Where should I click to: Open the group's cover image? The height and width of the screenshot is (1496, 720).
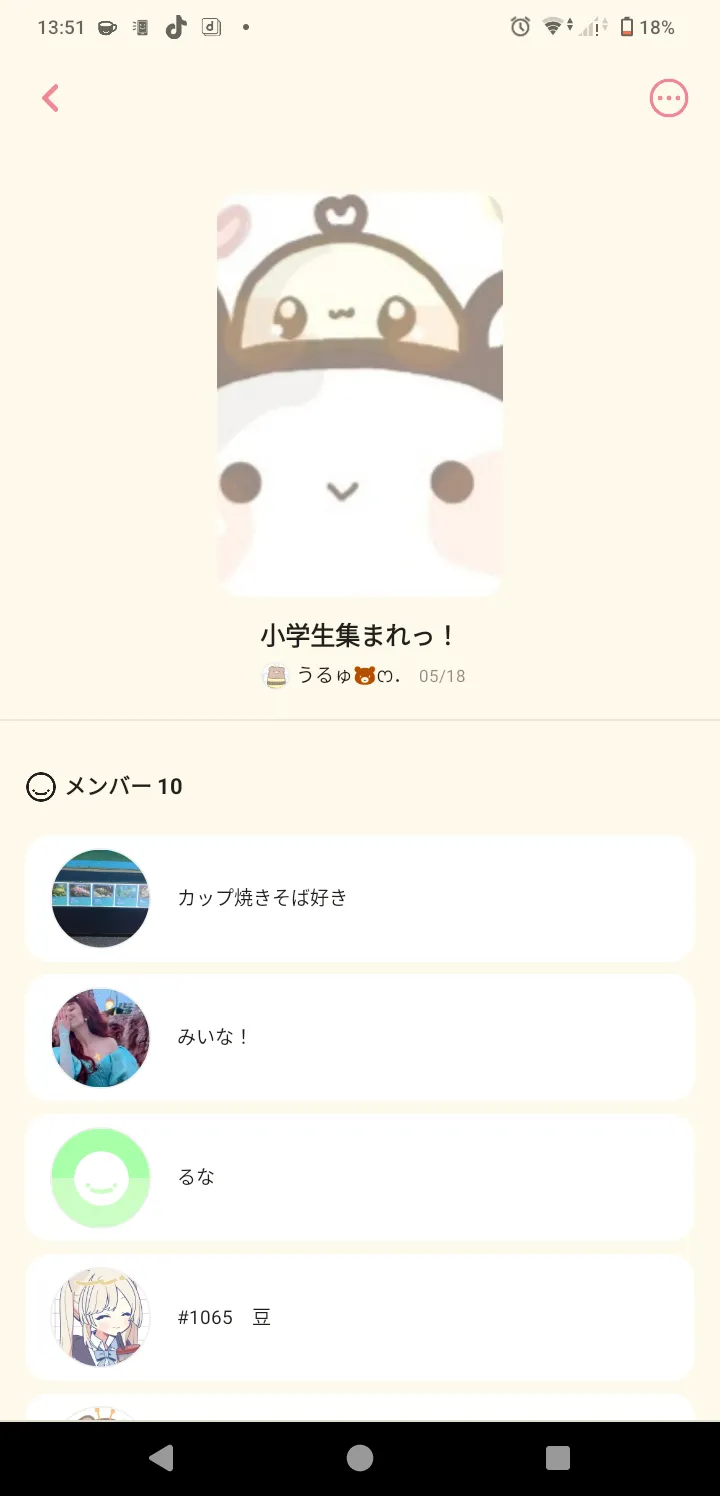point(360,395)
